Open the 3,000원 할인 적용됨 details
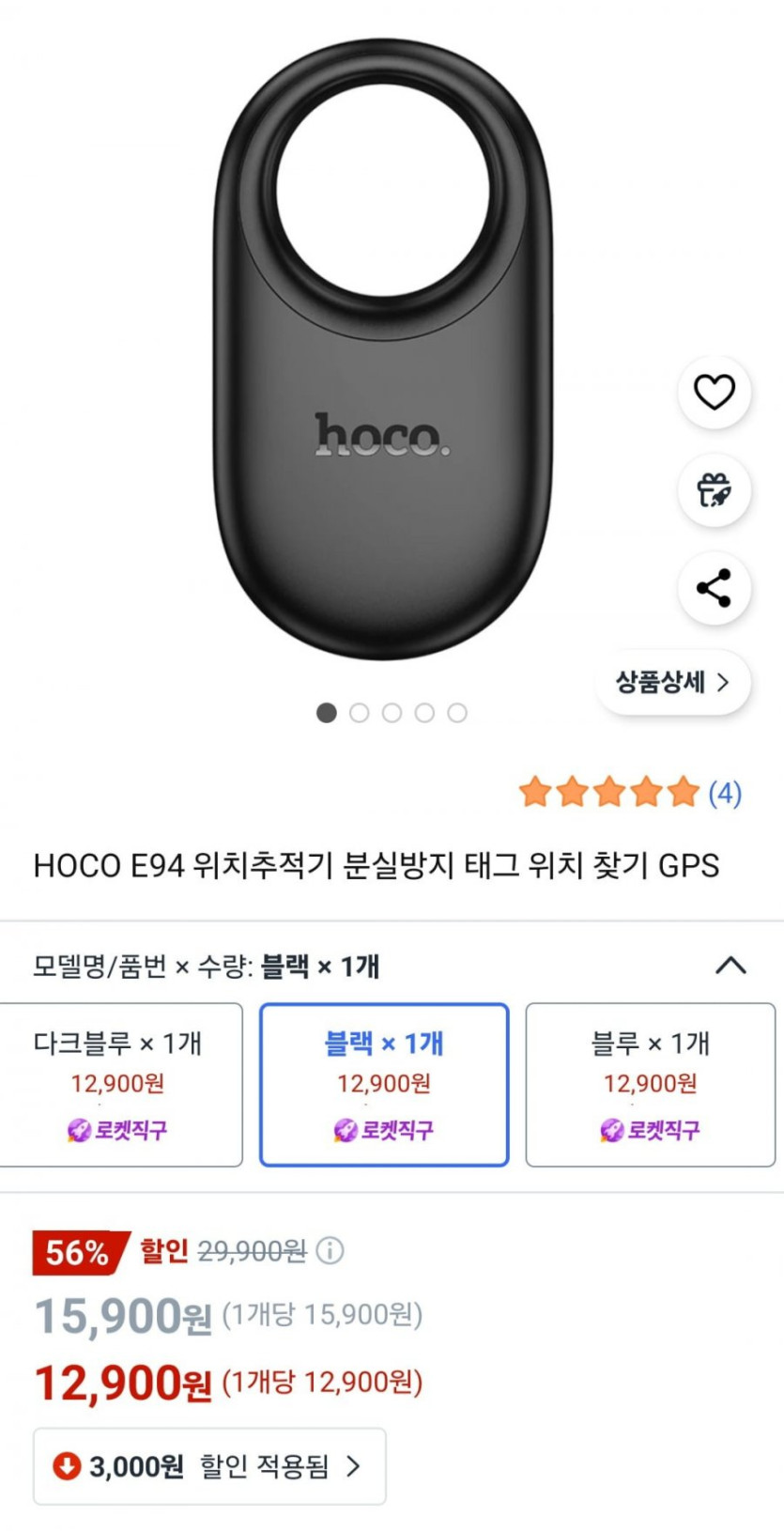The image size is (784, 1531). [209, 1465]
